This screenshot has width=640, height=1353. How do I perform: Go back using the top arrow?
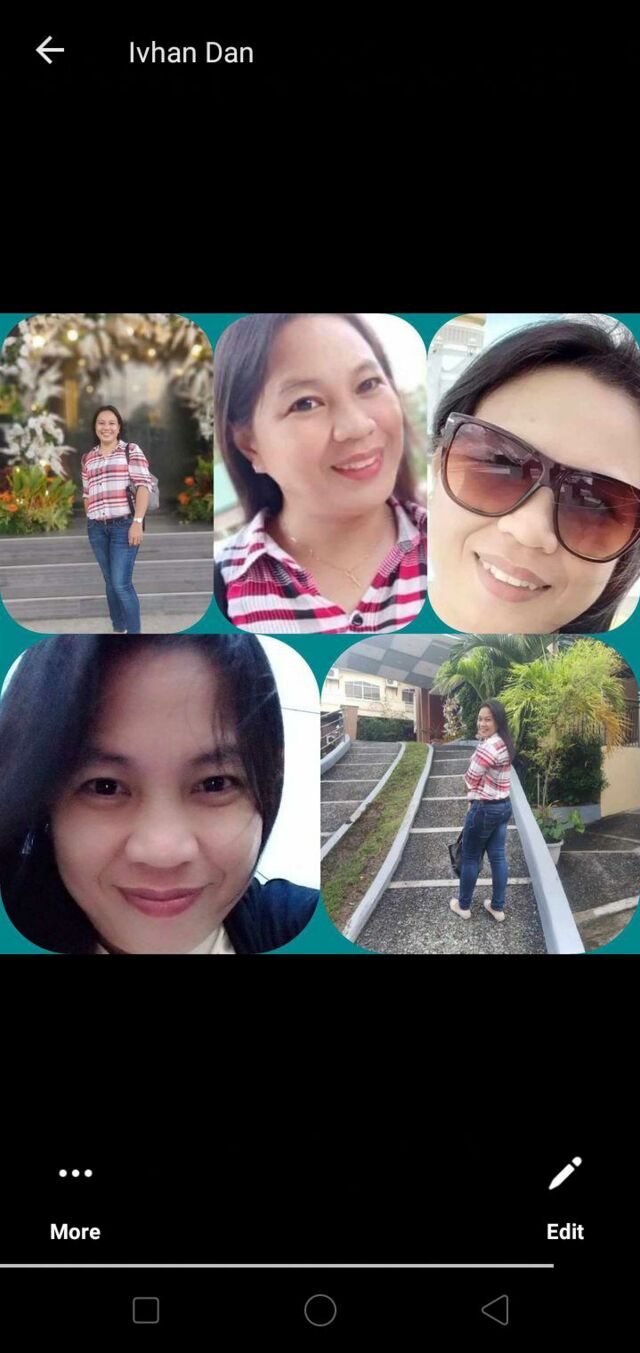pos(49,51)
